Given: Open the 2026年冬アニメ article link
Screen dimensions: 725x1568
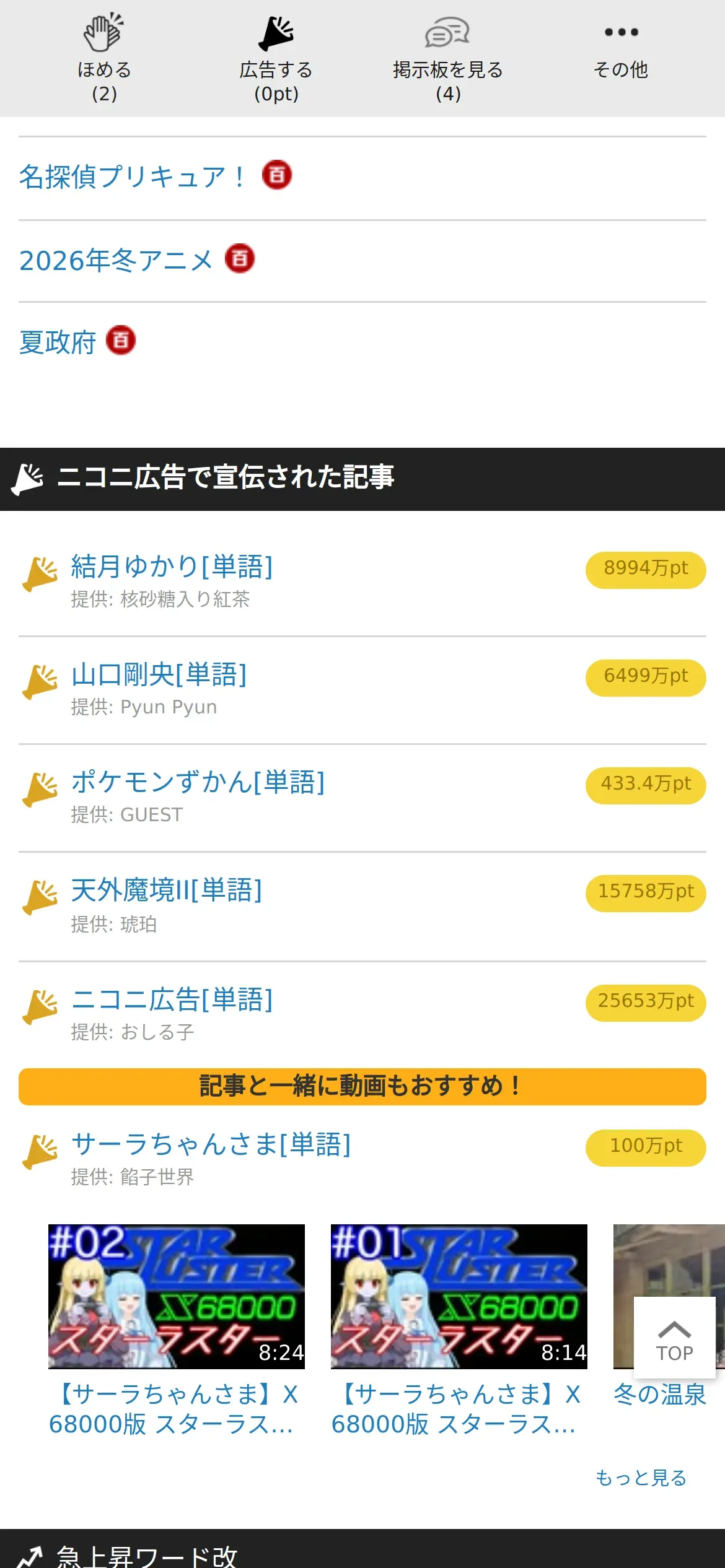Looking at the screenshot, I should pos(116,261).
